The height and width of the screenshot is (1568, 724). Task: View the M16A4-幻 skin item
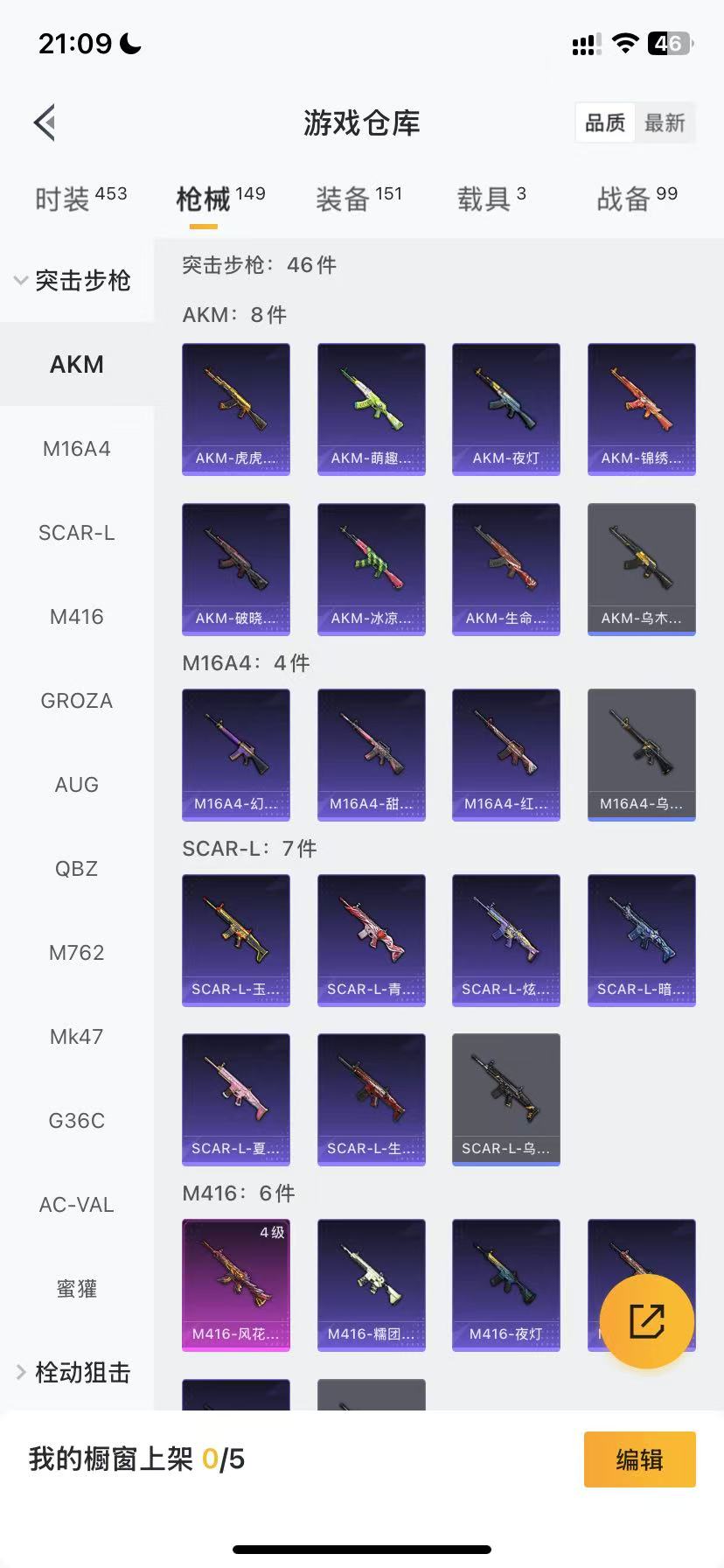click(236, 755)
